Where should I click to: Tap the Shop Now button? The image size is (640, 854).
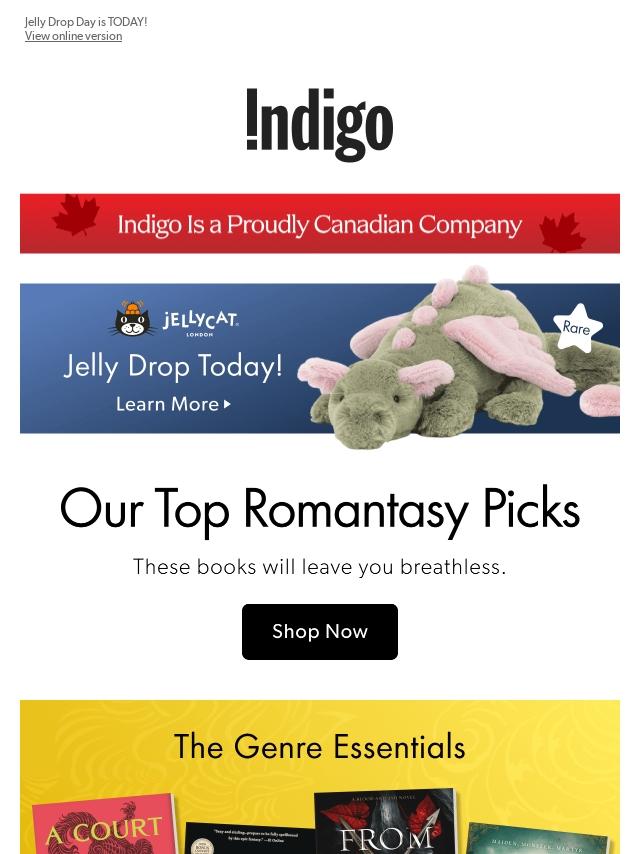click(320, 631)
